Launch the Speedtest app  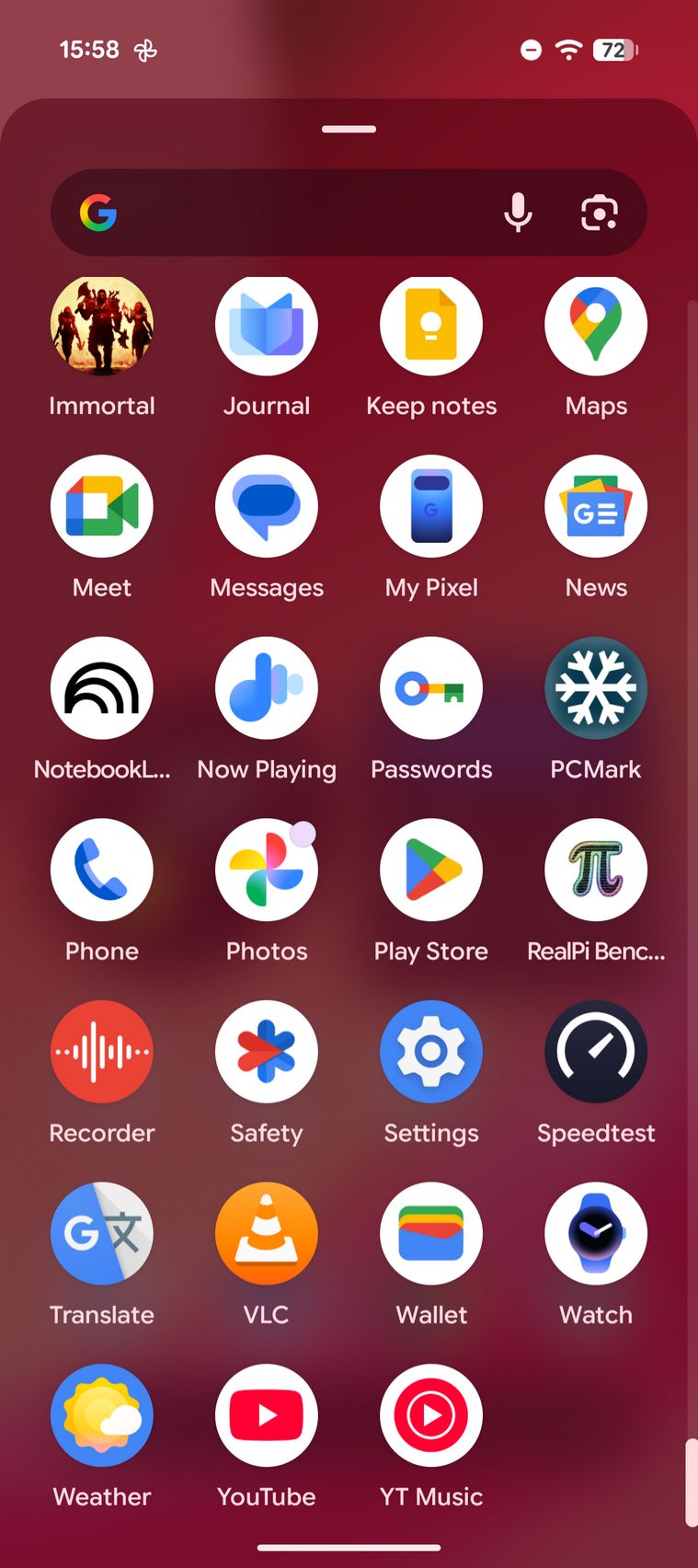click(596, 1052)
